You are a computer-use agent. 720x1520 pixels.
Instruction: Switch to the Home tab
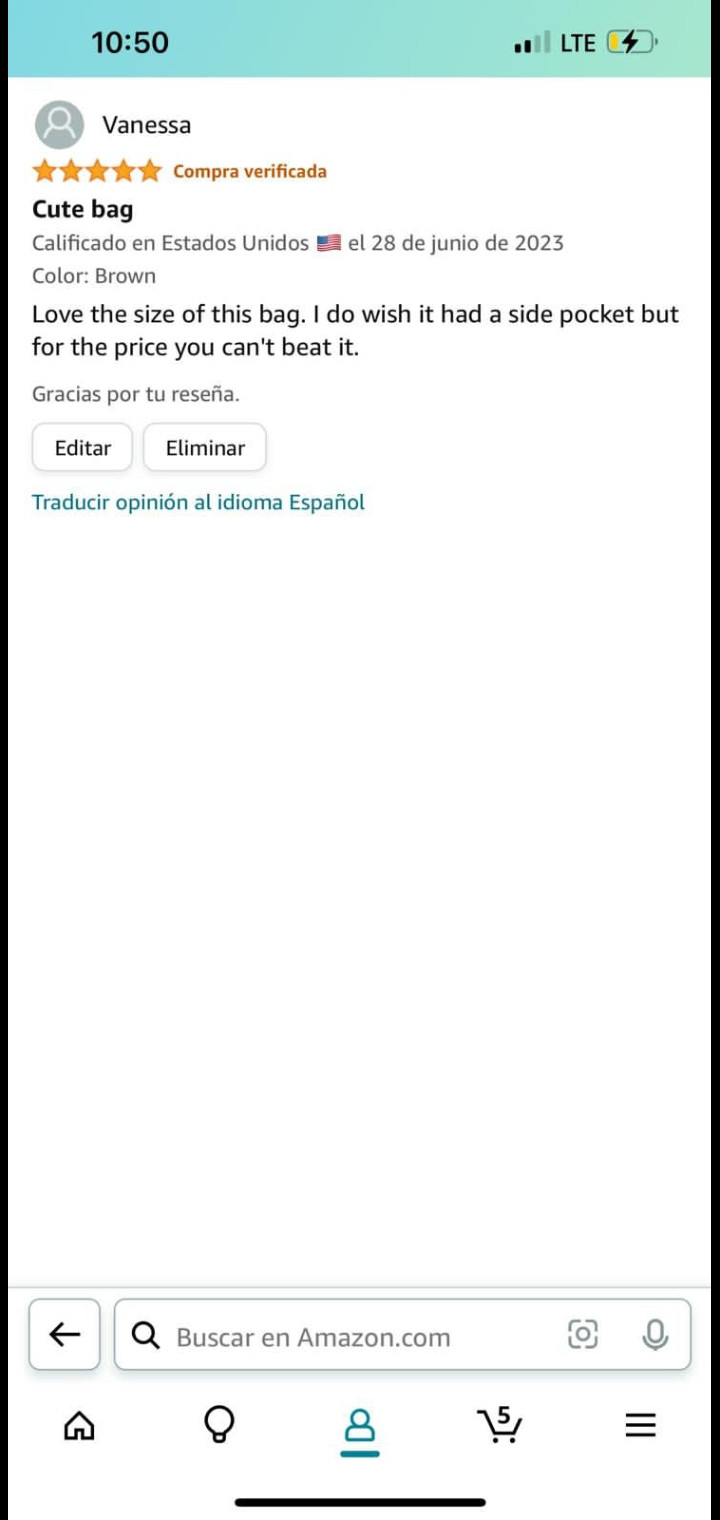(80, 1425)
